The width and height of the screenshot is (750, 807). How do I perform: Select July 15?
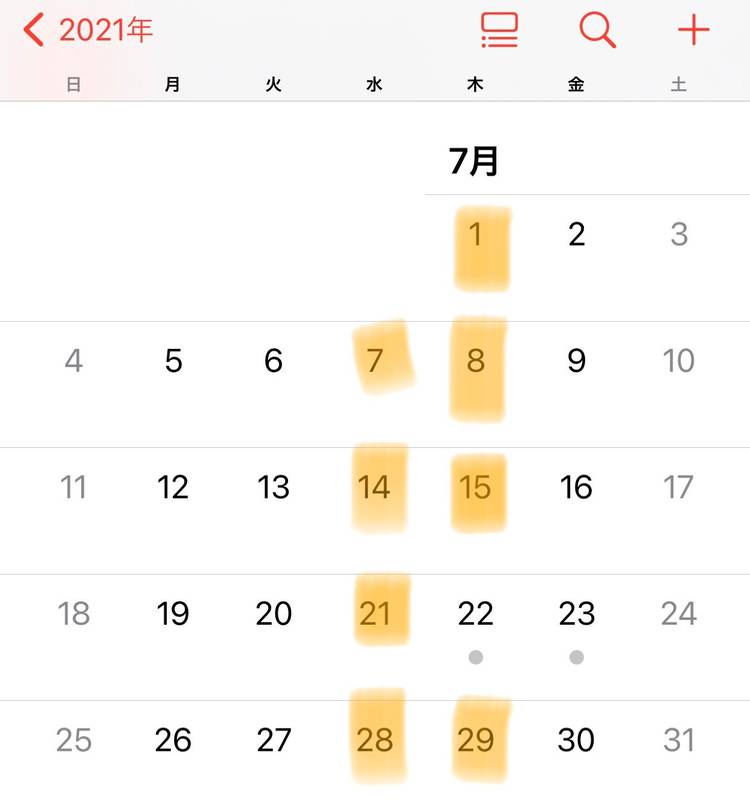pos(475,487)
